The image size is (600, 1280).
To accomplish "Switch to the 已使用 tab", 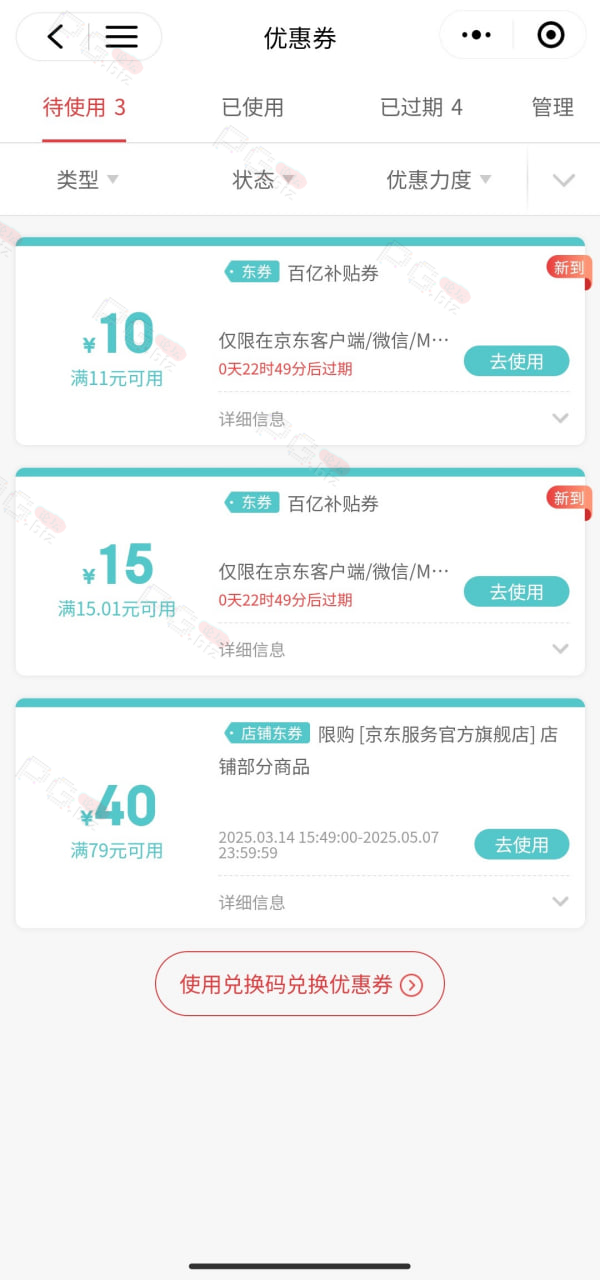I will [253, 107].
